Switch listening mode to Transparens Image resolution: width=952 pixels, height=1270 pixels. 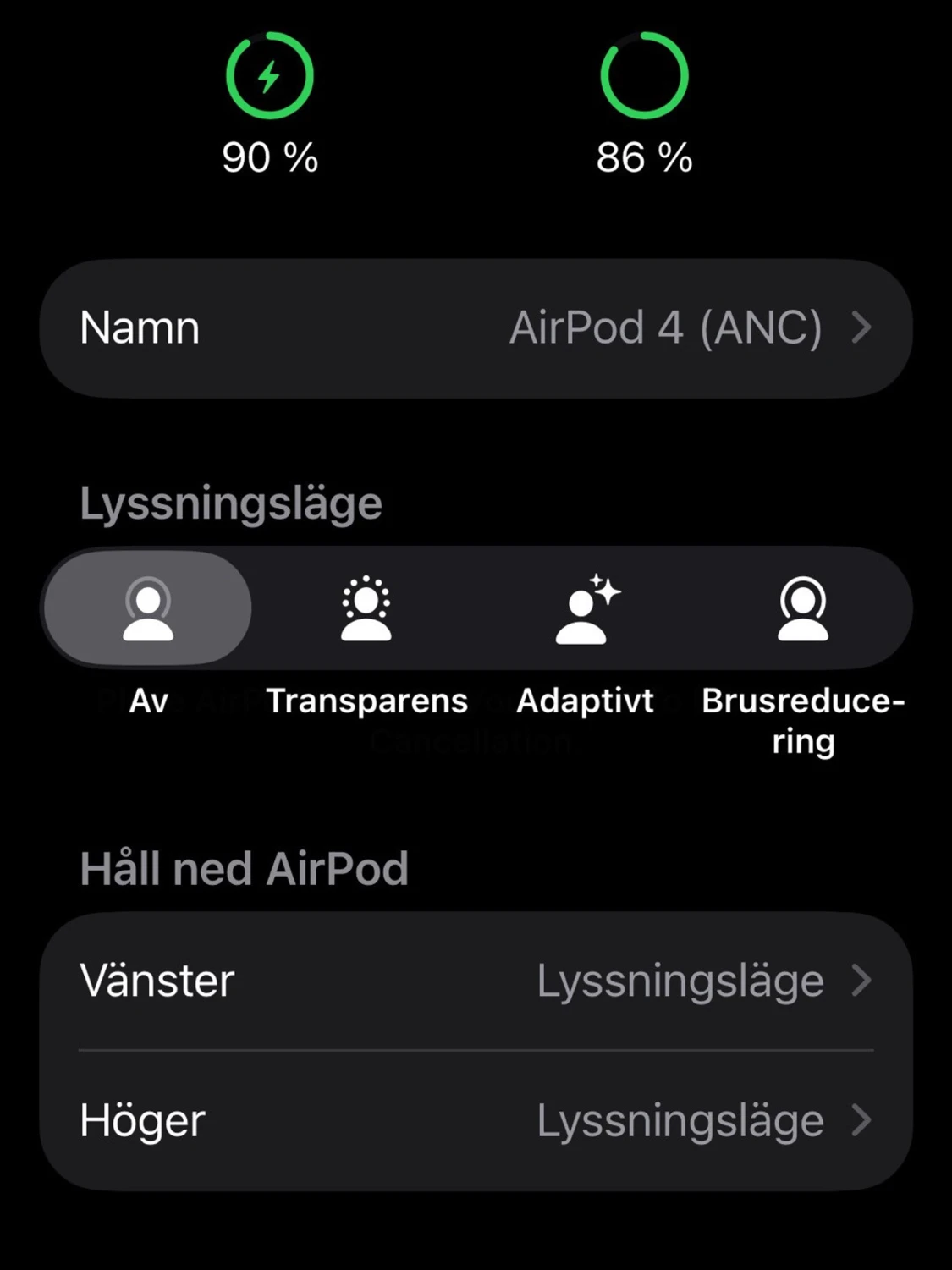pos(366,607)
